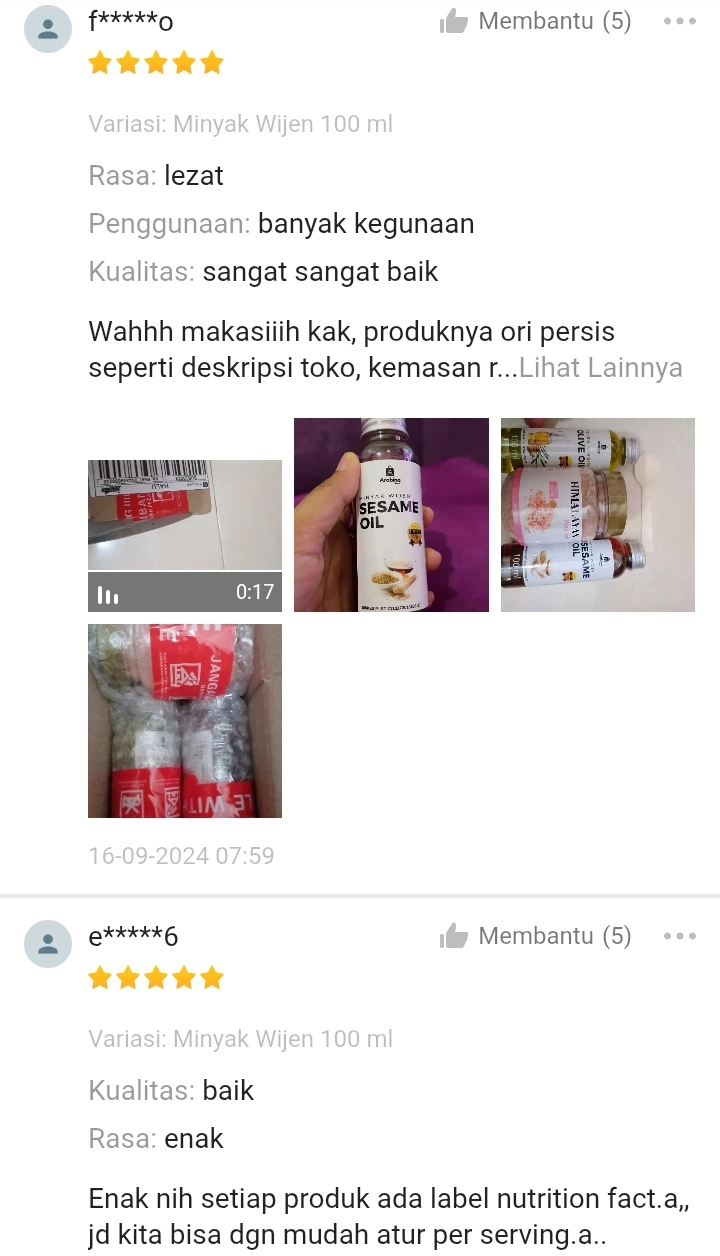Toggle helpful vote count for f*****o's review
The width and height of the screenshot is (720, 1256).
[x=540, y=20]
